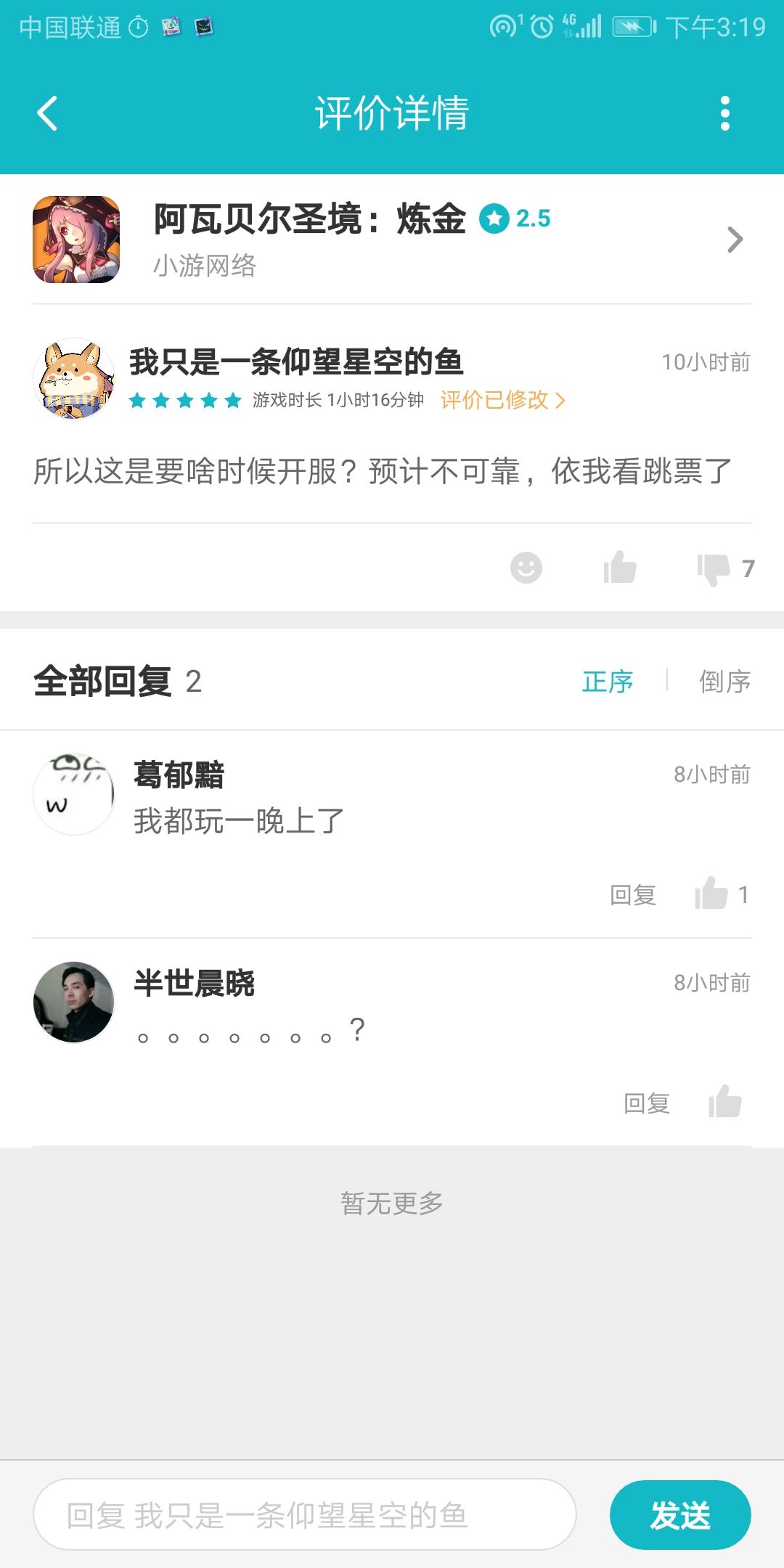Focus the reply input field

click(x=305, y=1515)
